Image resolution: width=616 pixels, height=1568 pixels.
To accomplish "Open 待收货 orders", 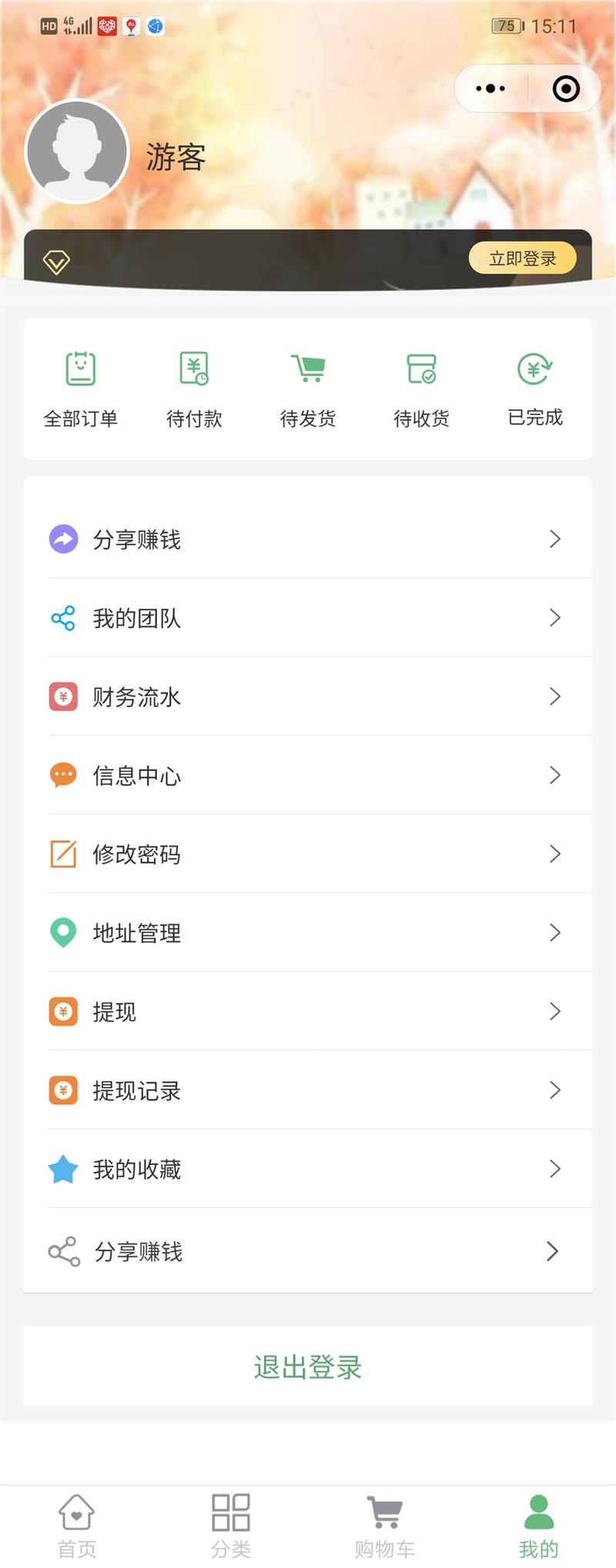I will click(x=421, y=389).
